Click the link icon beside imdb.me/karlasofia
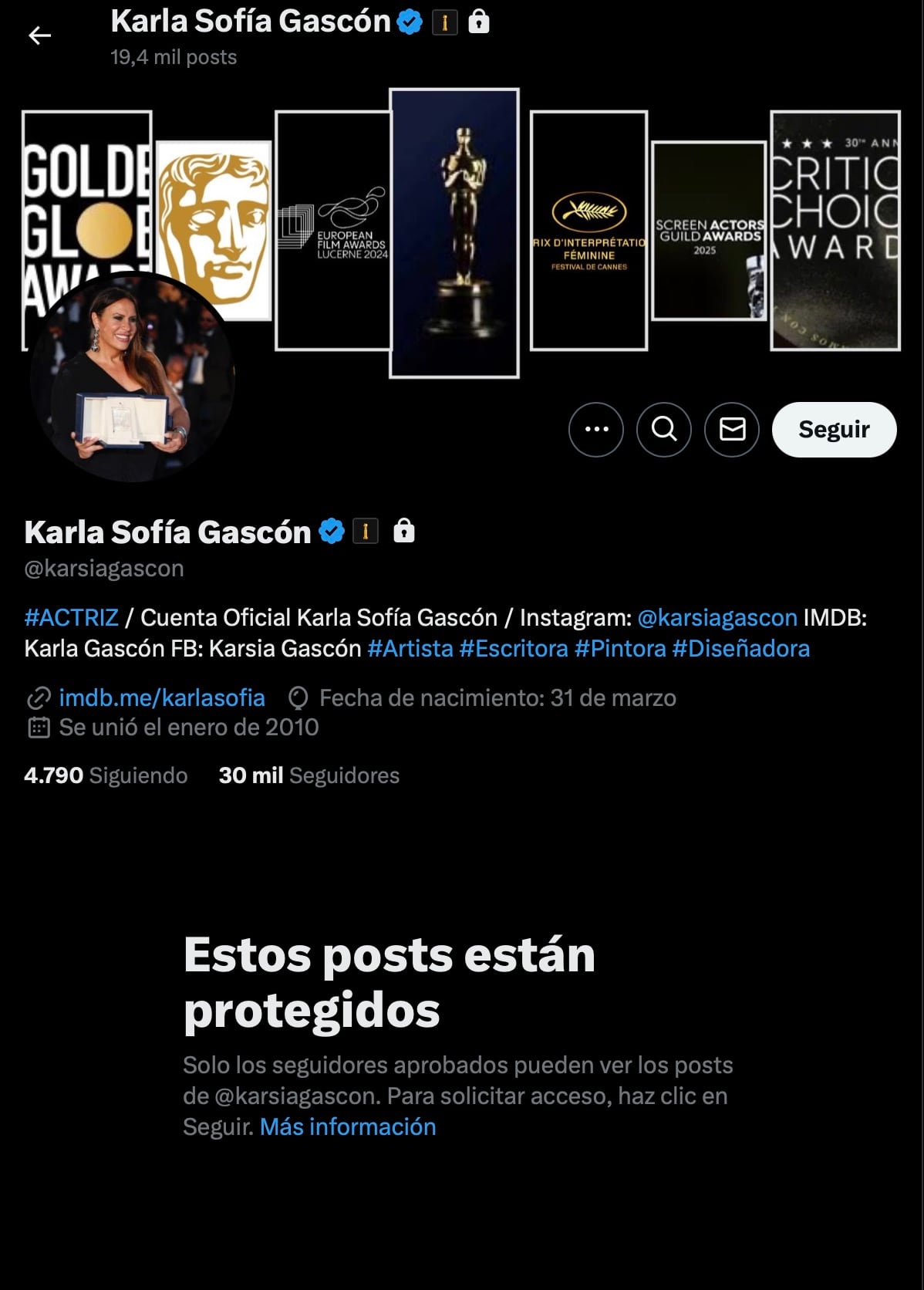Image resolution: width=924 pixels, height=1290 pixels. (39, 698)
